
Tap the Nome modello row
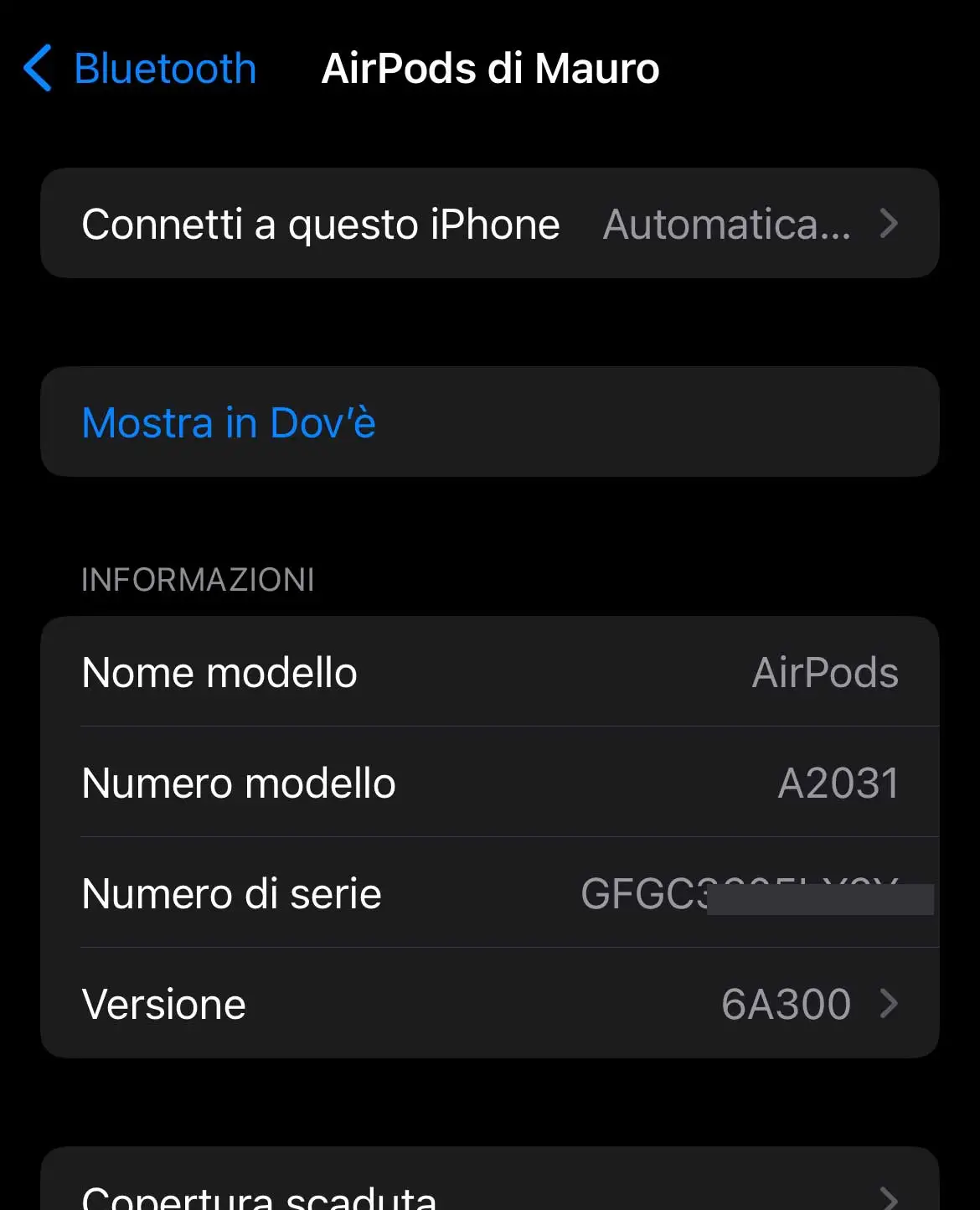(x=490, y=672)
